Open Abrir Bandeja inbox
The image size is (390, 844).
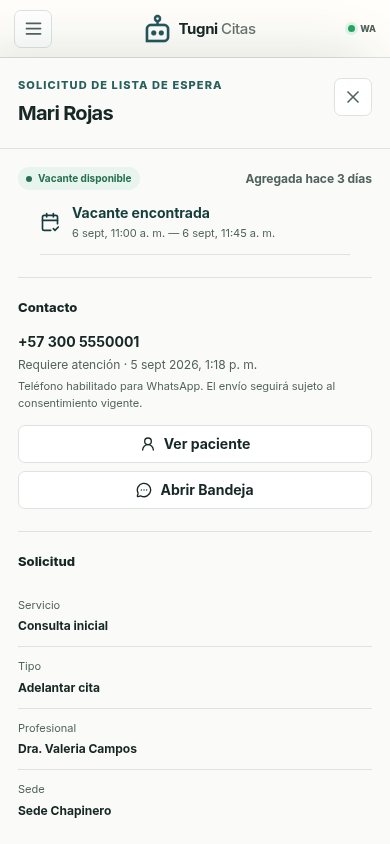[195, 490]
